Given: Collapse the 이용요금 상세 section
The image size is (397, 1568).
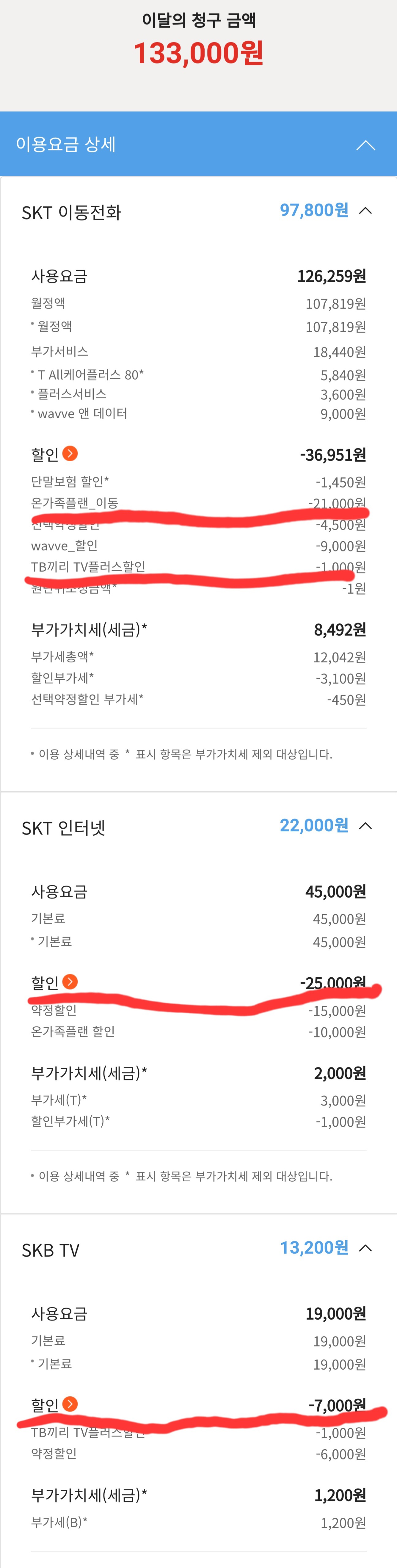Looking at the screenshot, I should pyautogui.click(x=365, y=145).
